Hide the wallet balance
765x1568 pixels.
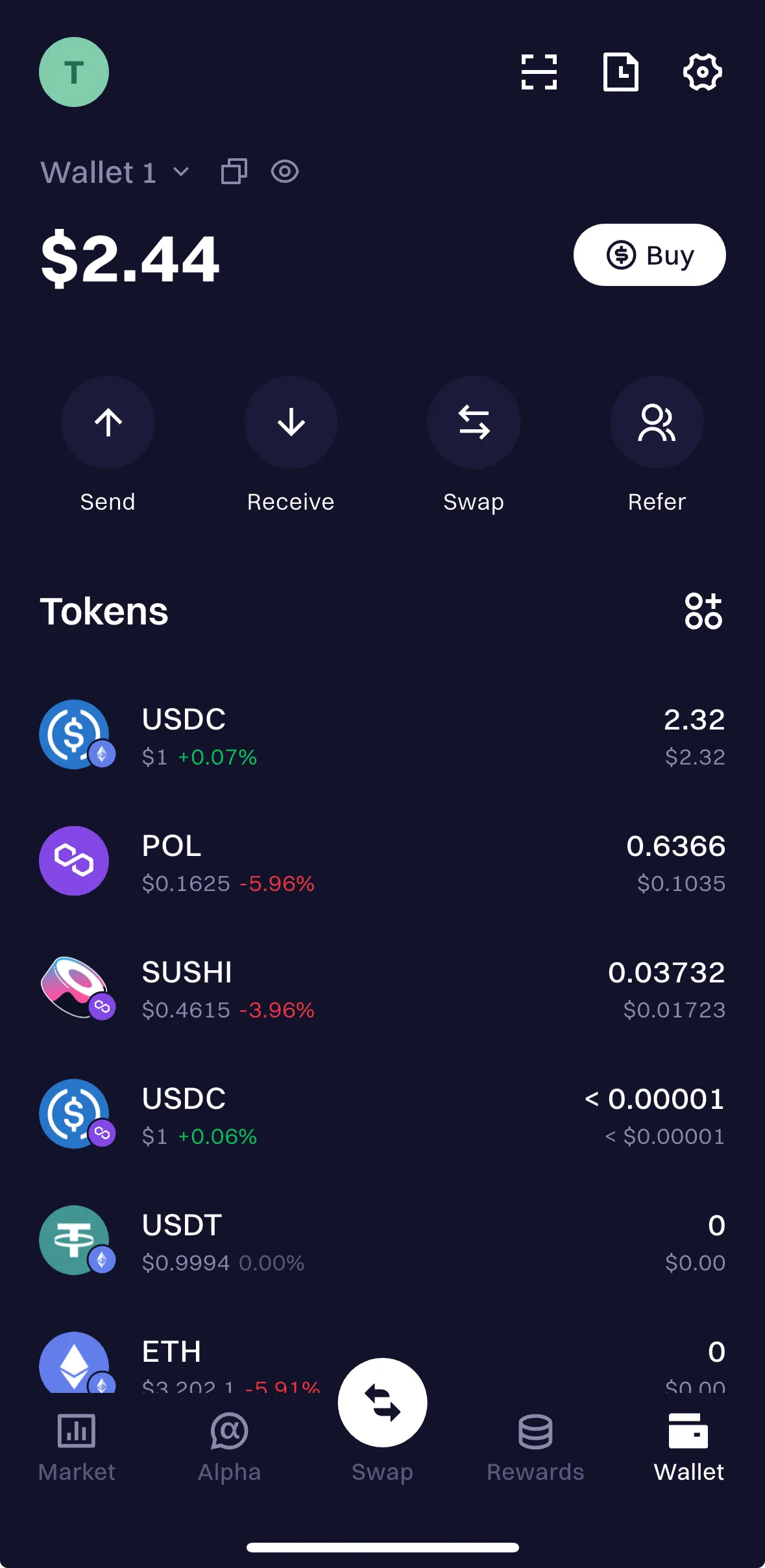pyautogui.click(x=285, y=172)
